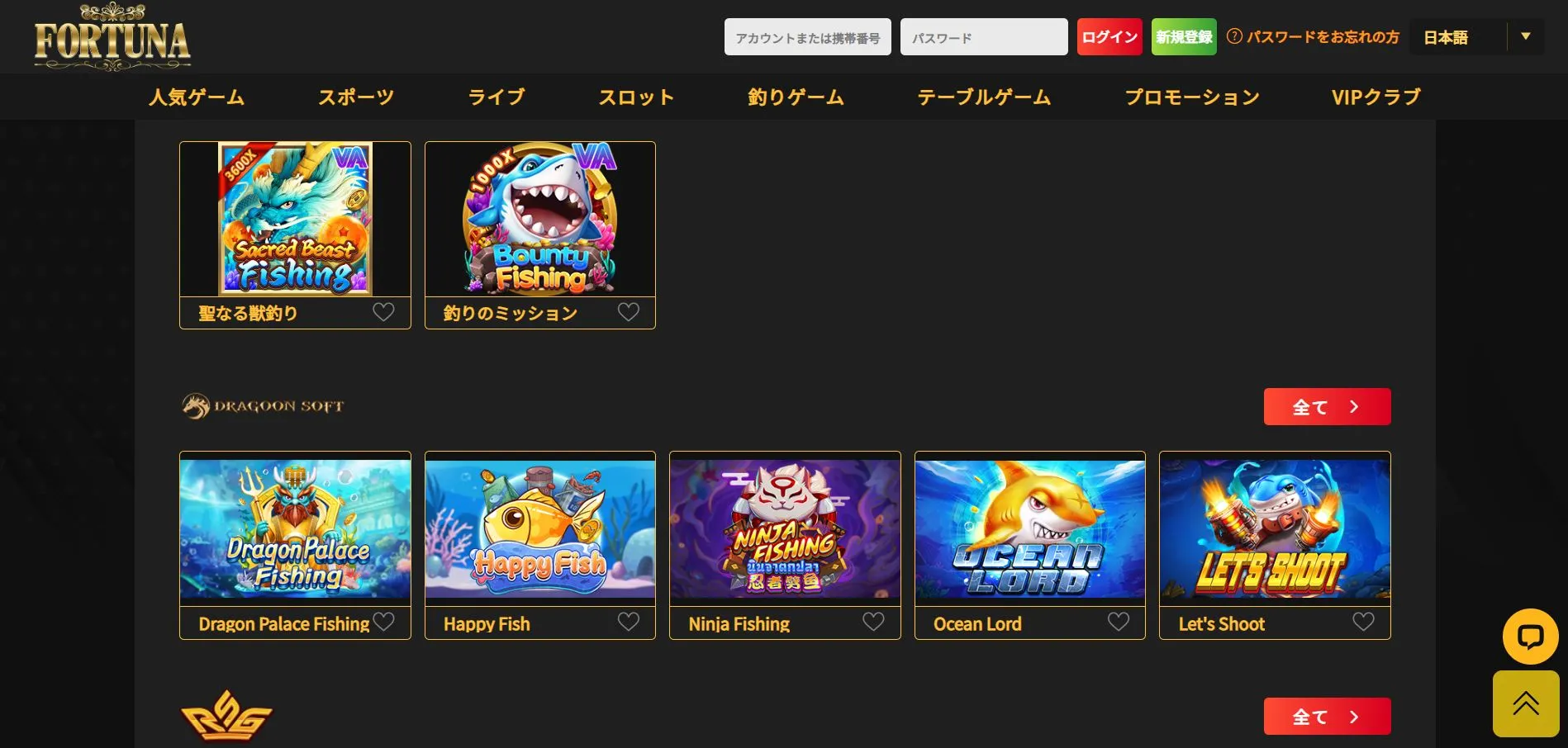Open the Ocean Lord game card
The image size is (1568, 748).
coord(1029,528)
